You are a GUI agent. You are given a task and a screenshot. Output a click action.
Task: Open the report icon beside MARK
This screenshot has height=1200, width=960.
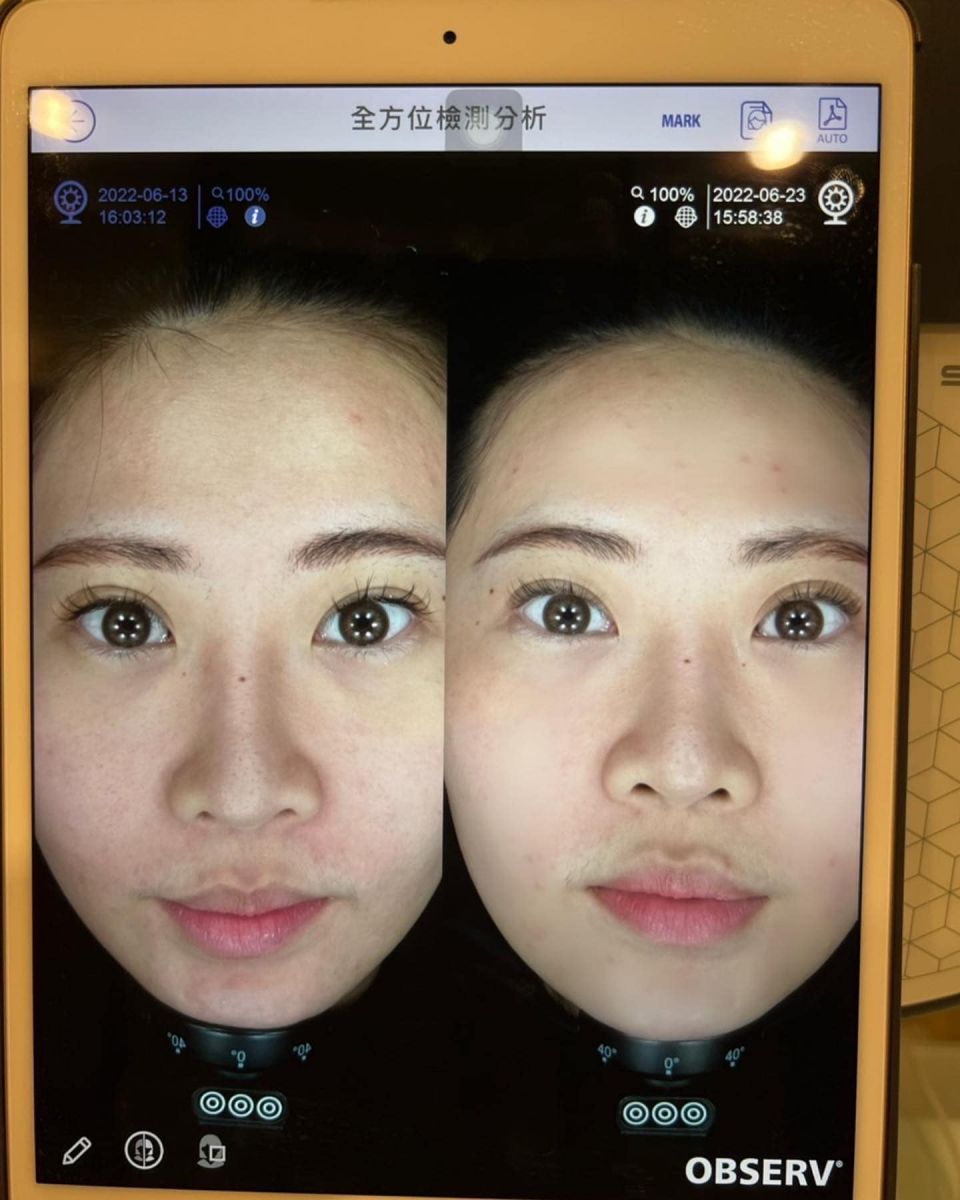(756, 120)
